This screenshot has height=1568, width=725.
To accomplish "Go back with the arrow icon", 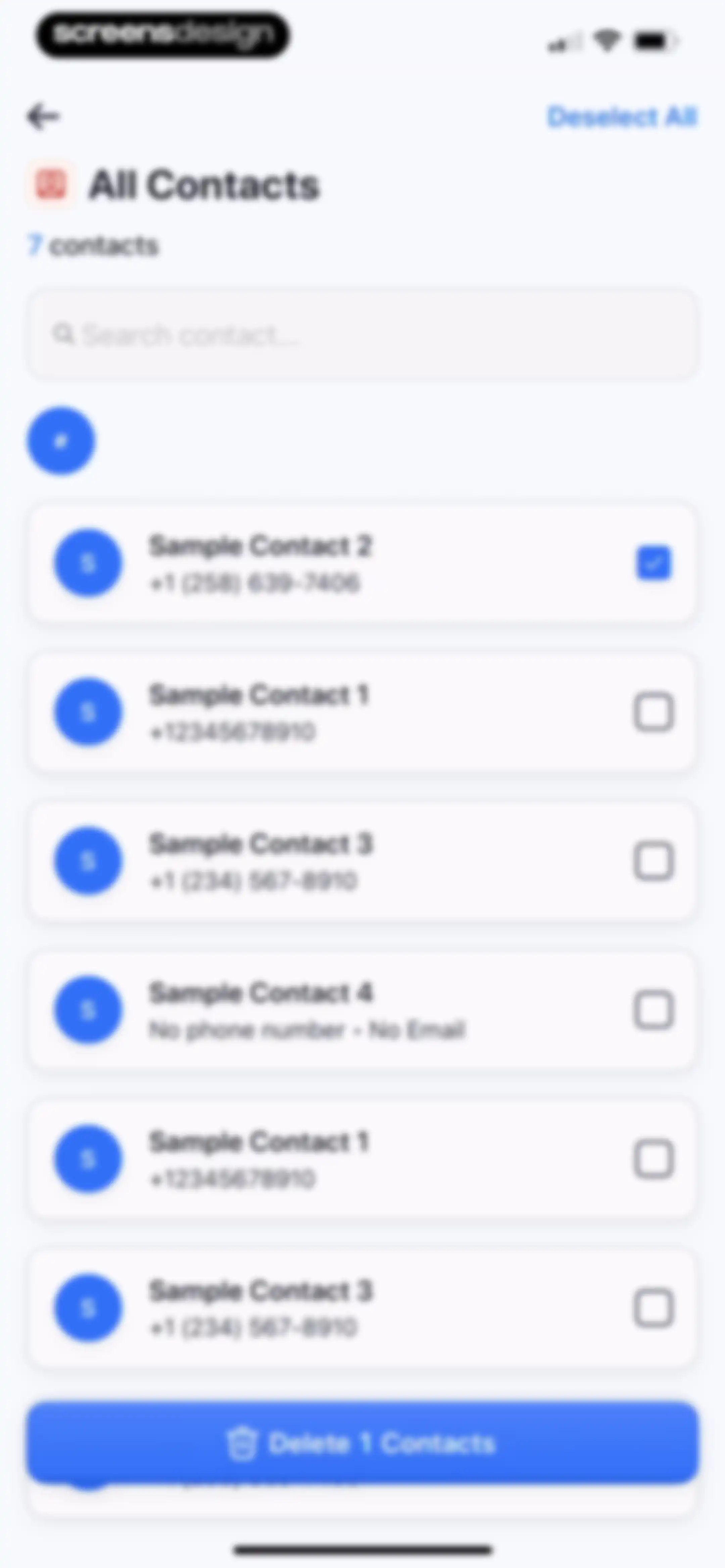I will [43, 116].
